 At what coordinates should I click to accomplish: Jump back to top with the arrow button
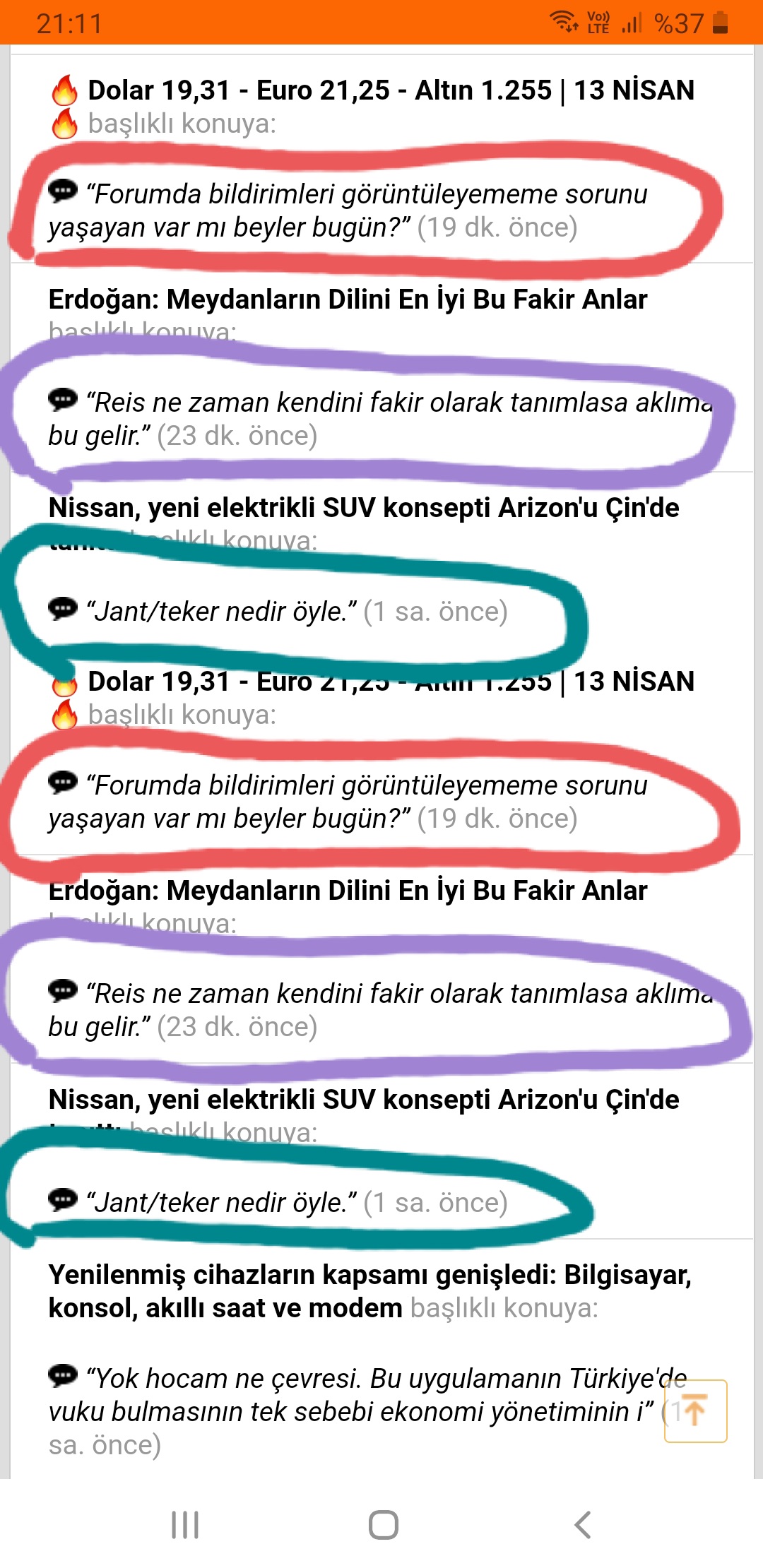695,1410
